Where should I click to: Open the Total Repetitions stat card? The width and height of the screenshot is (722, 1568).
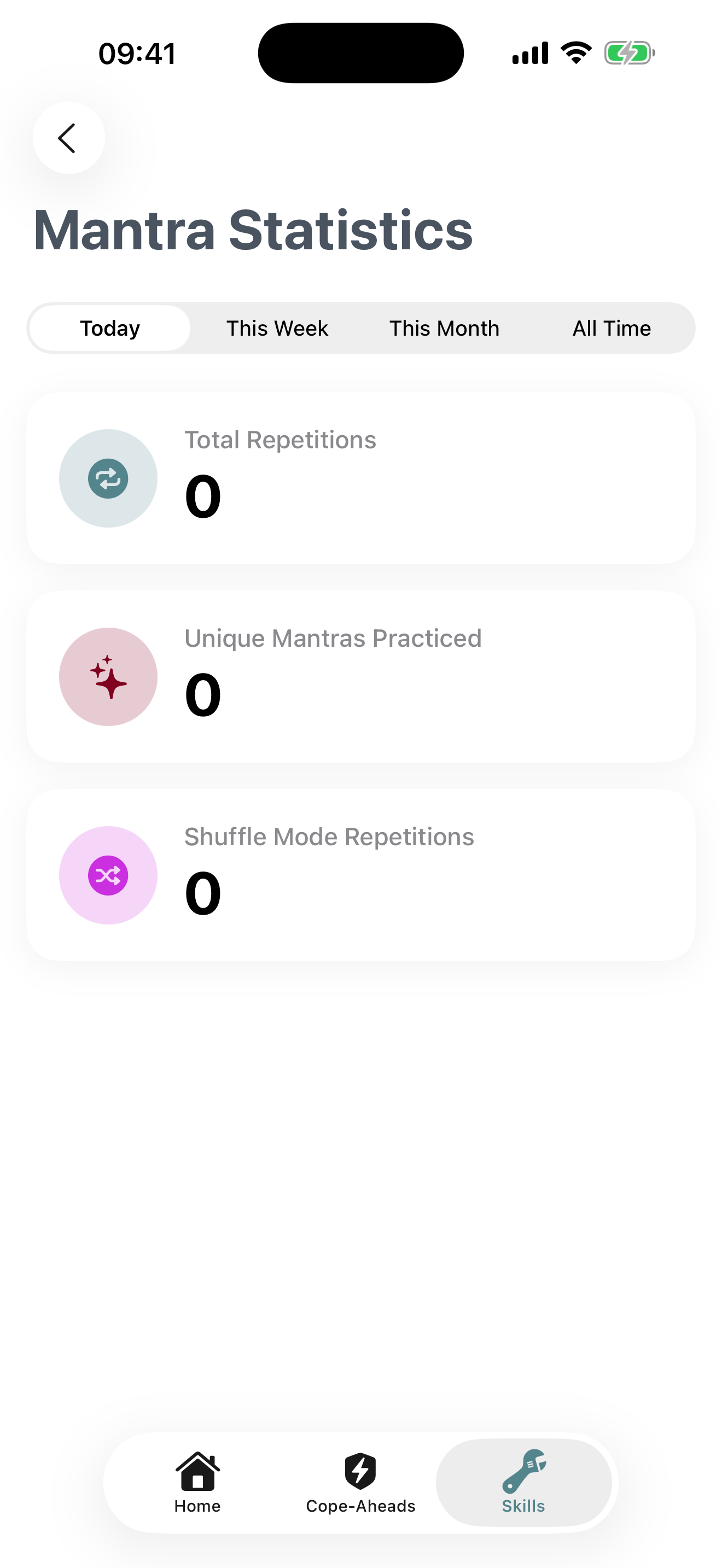click(x=361, y=478)
